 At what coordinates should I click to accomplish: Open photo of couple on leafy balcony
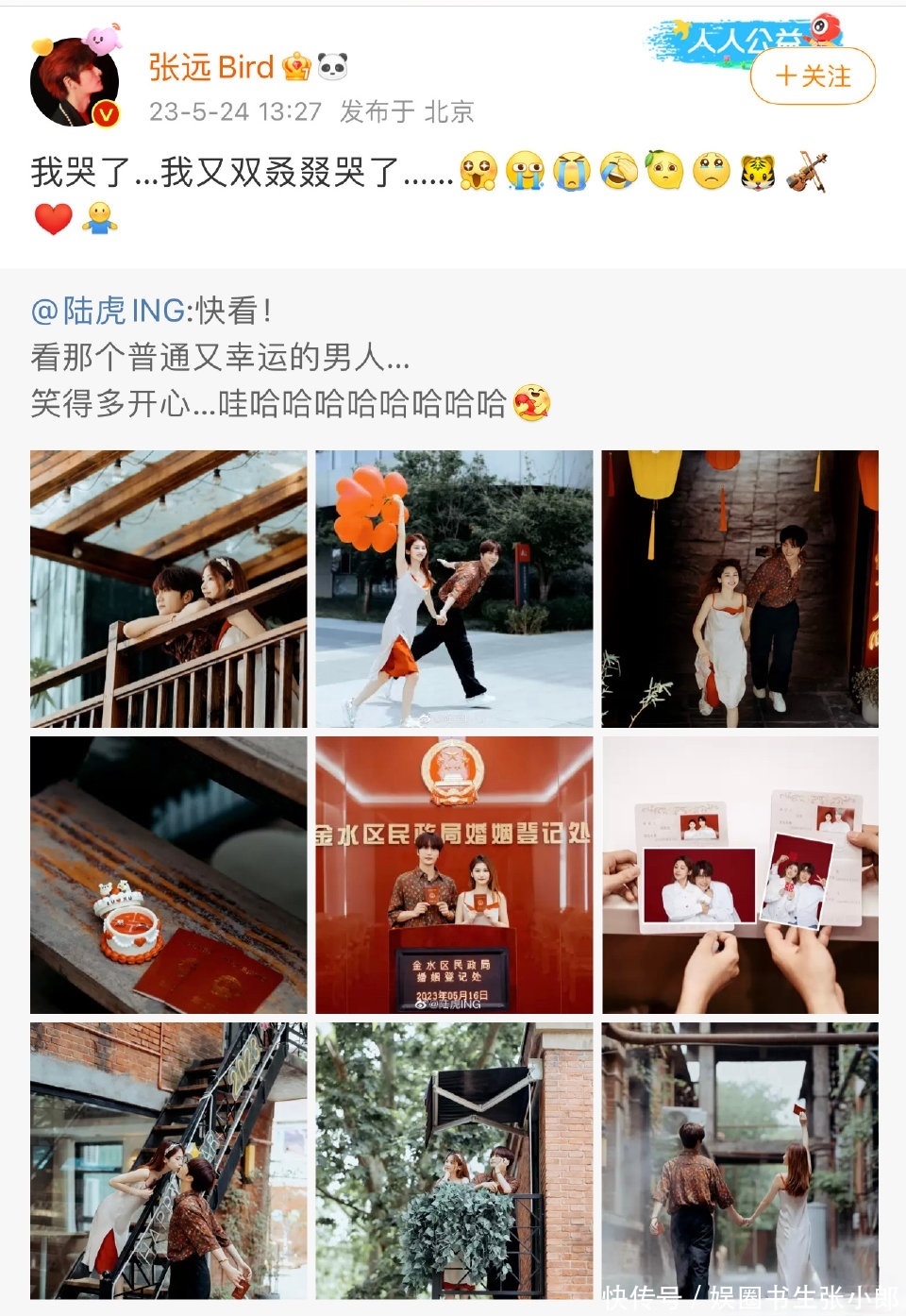tap(454, 1160)
